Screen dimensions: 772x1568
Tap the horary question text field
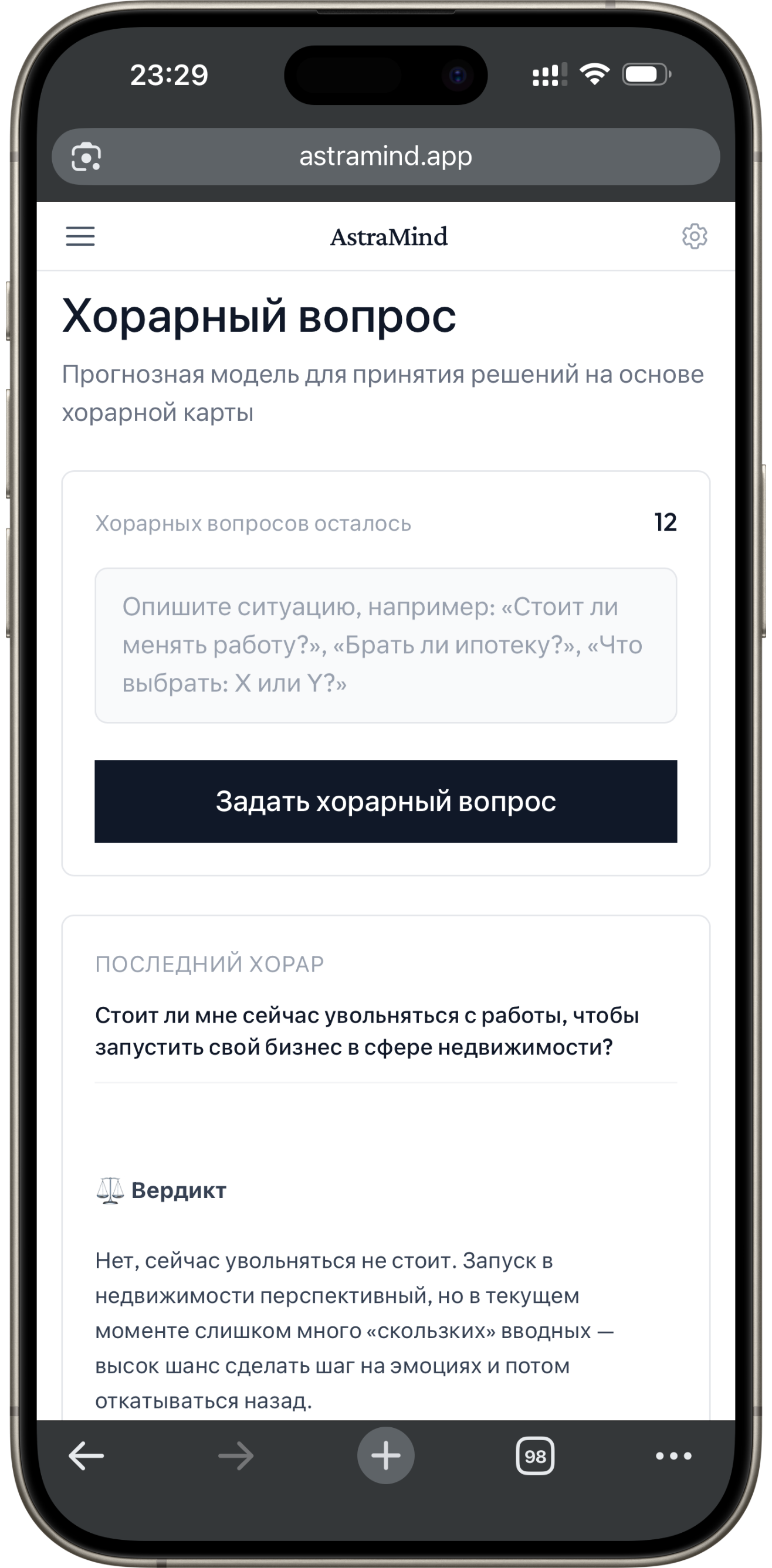coord(385,645)
